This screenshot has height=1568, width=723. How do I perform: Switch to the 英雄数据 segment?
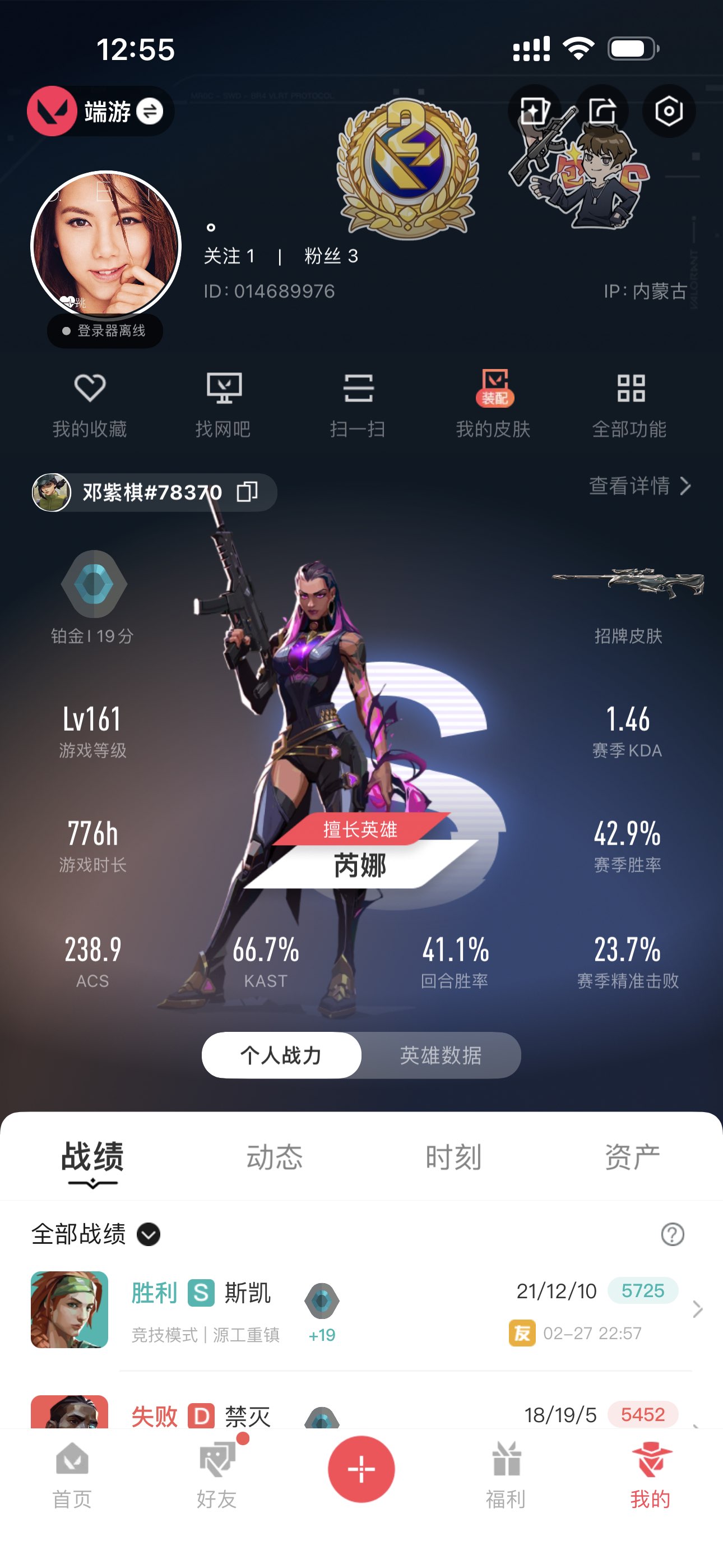[x=441, y=1055]
